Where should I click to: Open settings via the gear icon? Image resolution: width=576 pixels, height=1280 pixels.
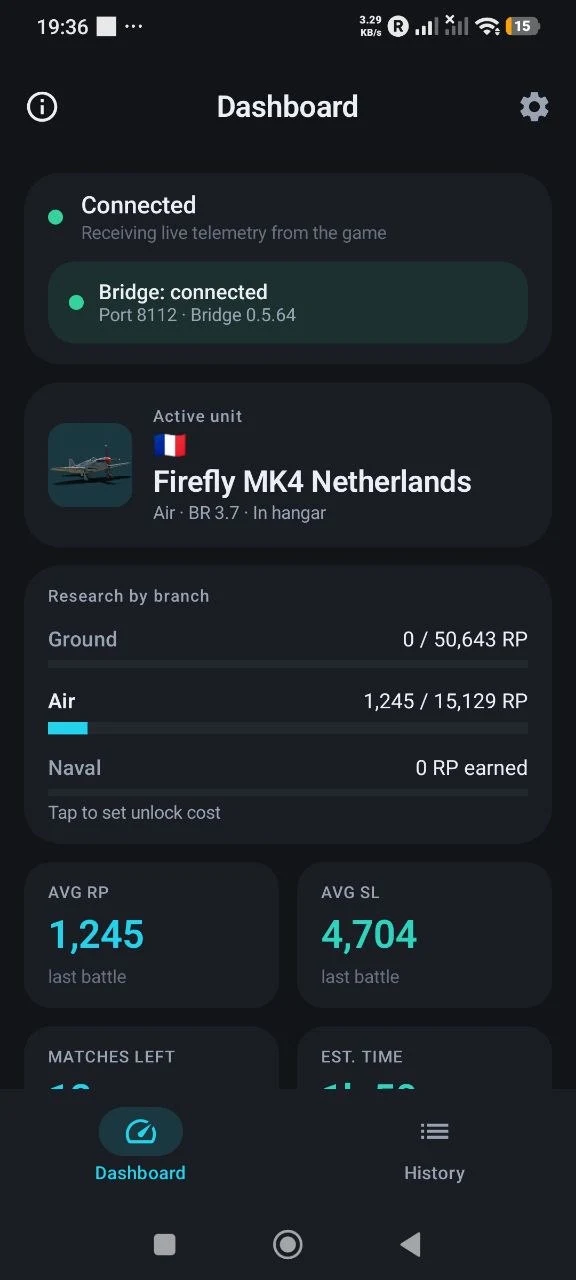click(x=534, y=107)
